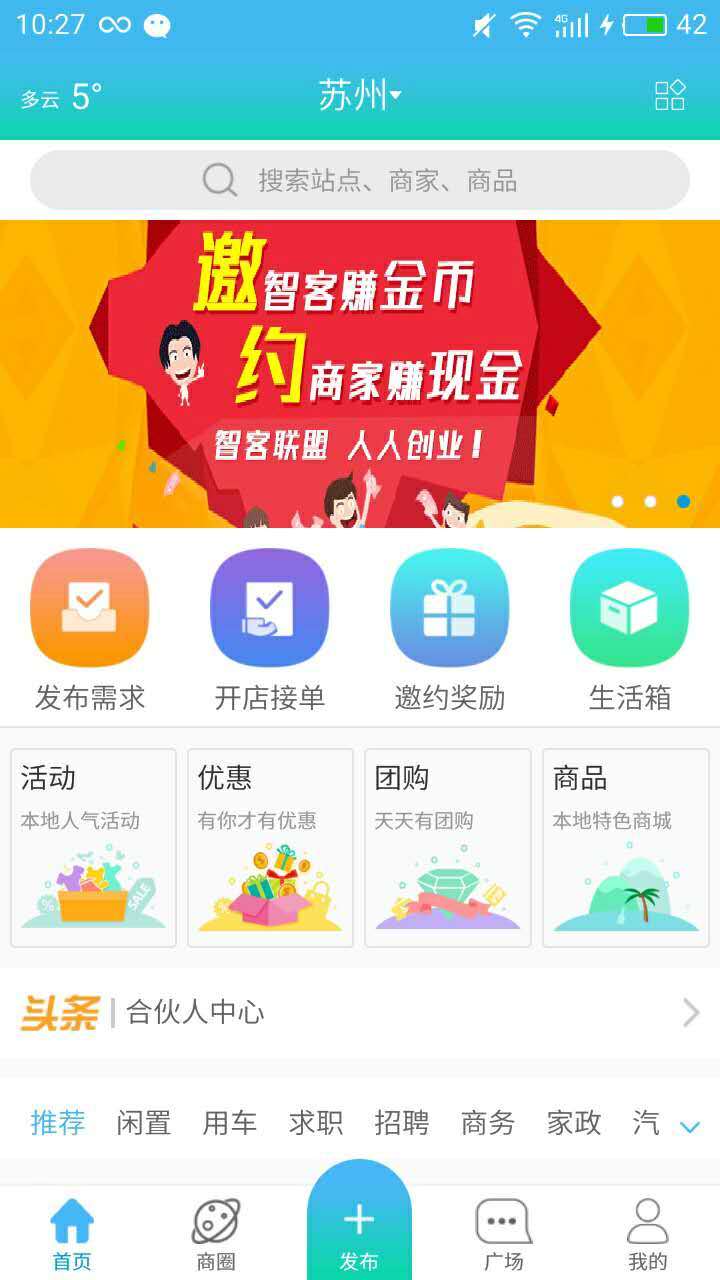This screenshot has height=1280, width=720.
Task: Switch to the 商圈 bottom tab
Action: coord(216,1235)
